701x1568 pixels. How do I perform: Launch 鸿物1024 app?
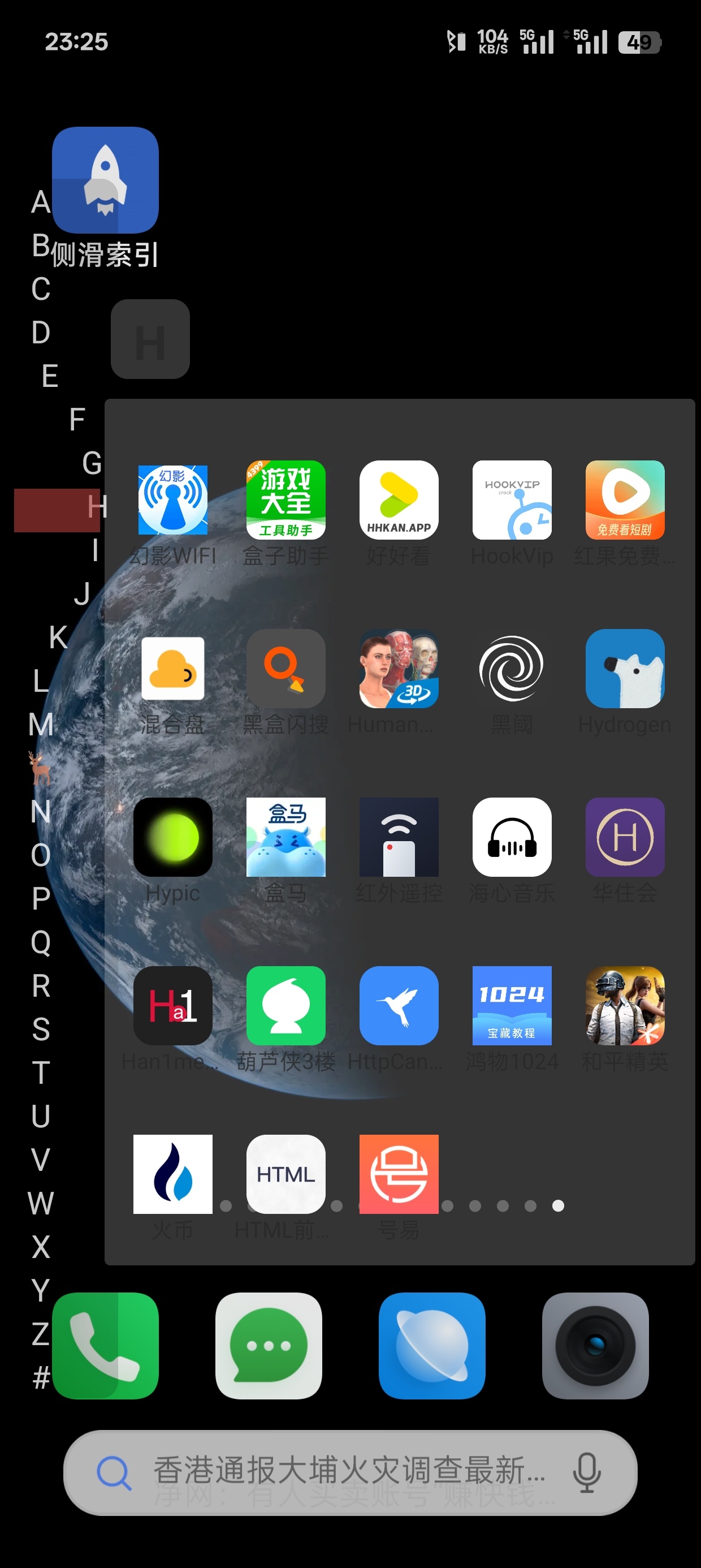click(512, 1006)
